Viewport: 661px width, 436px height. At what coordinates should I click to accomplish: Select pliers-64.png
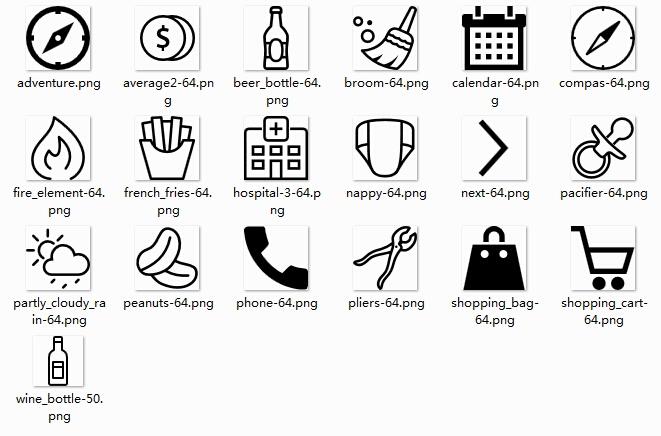coord(385,258)
